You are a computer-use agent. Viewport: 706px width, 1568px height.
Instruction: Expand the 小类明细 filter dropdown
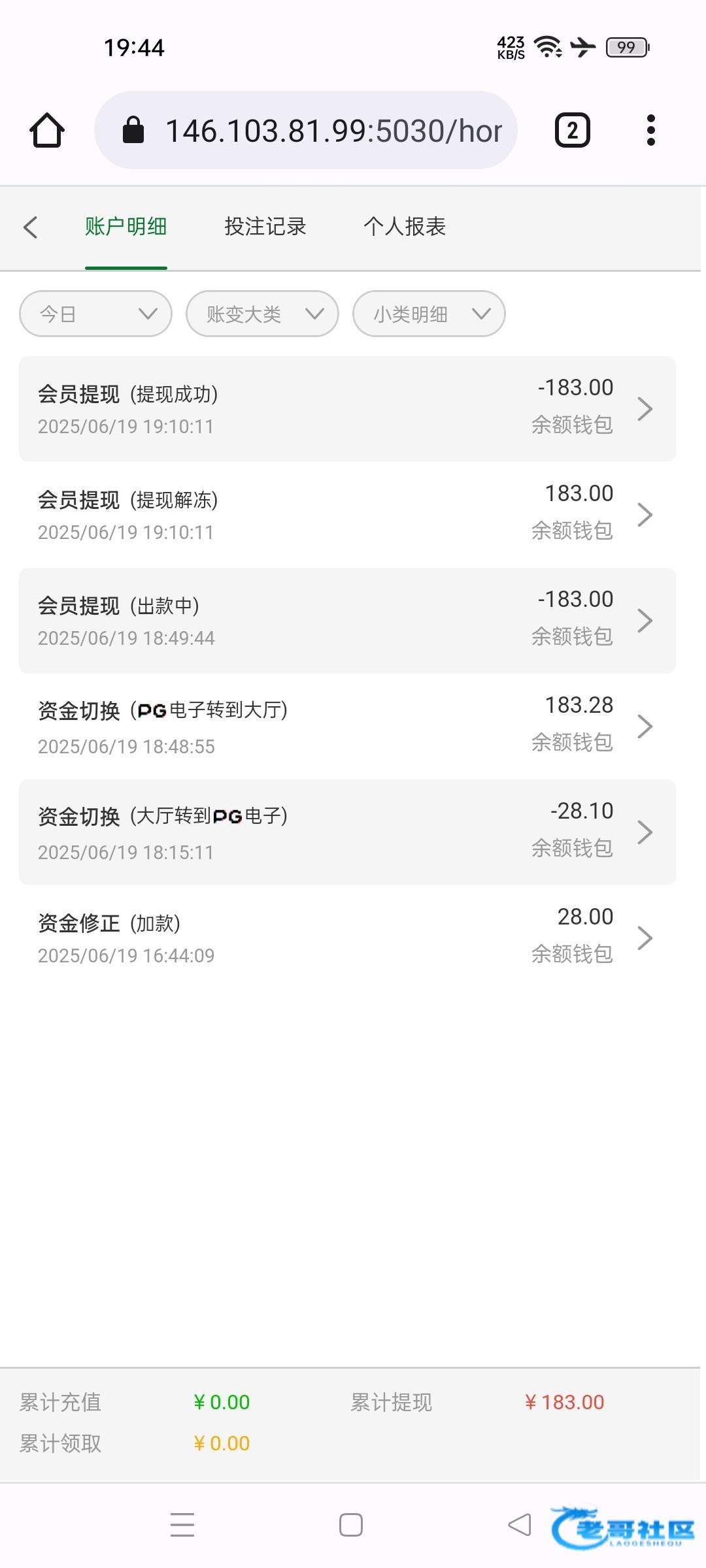[429, 314]
